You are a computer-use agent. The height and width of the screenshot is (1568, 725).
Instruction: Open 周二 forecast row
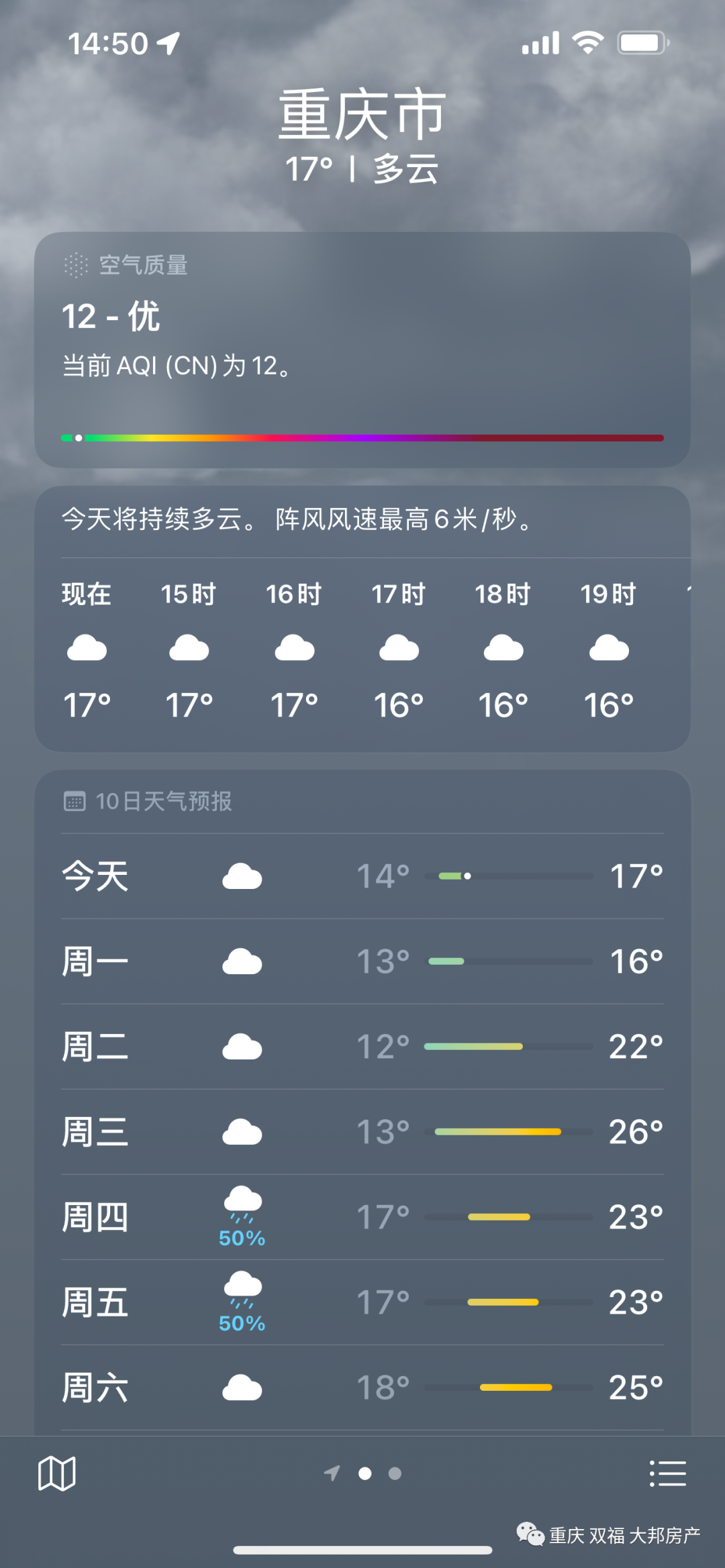362,1047
